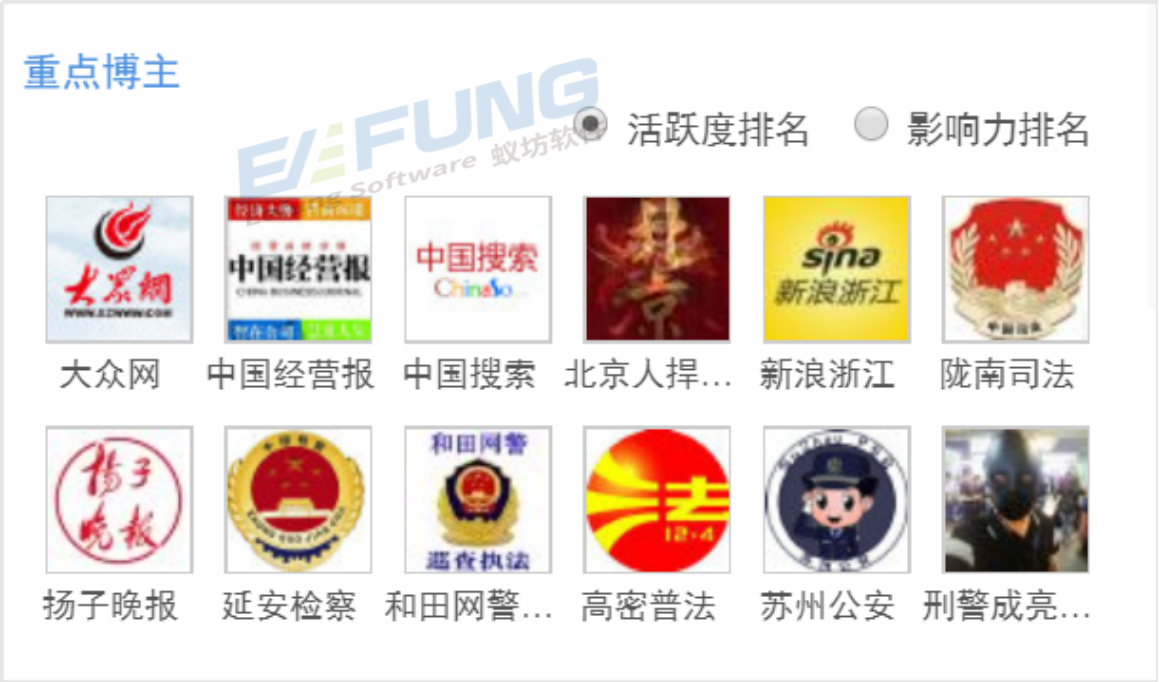
Task: Open the 陇南司法 blogger tile
Action: pos(1015,269)
